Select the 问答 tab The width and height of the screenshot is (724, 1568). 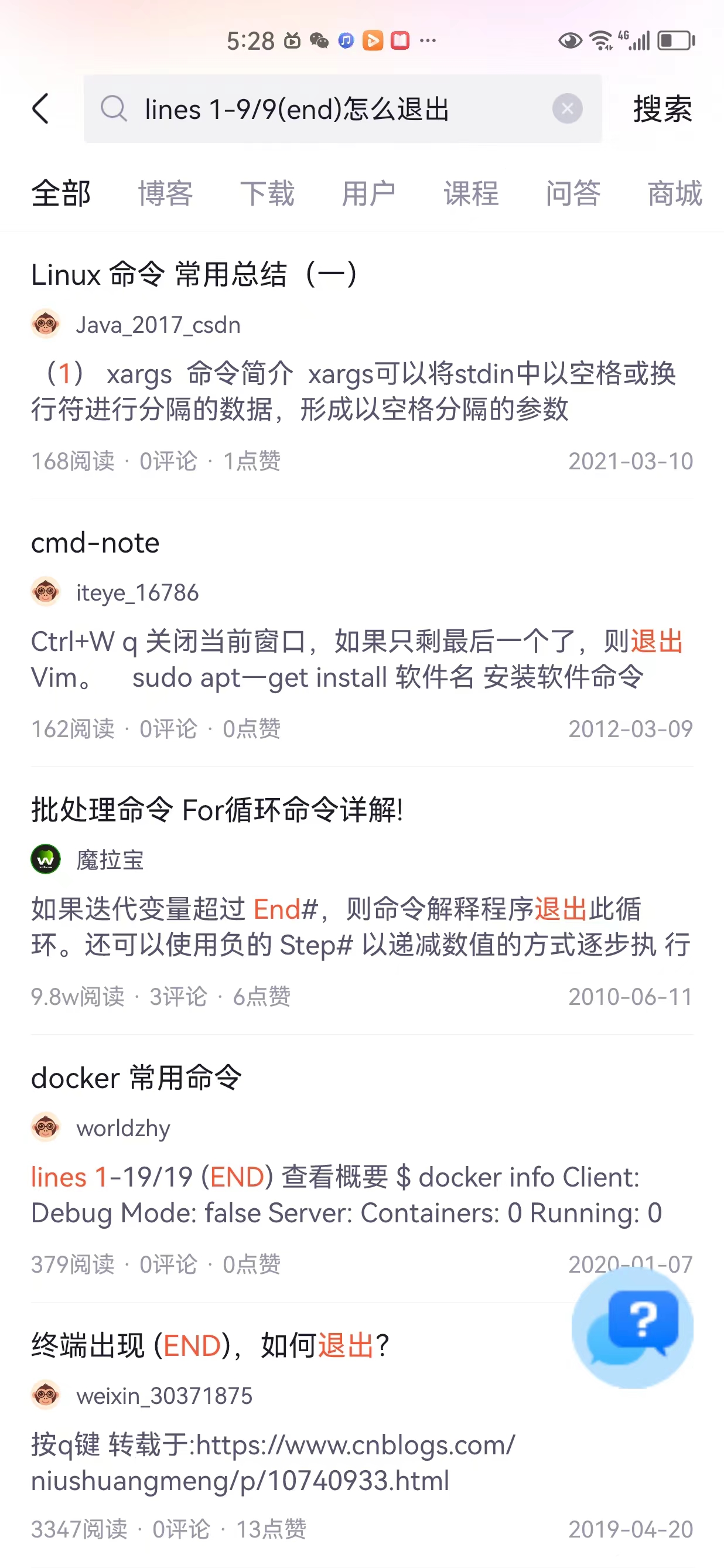tap(573, 193)
